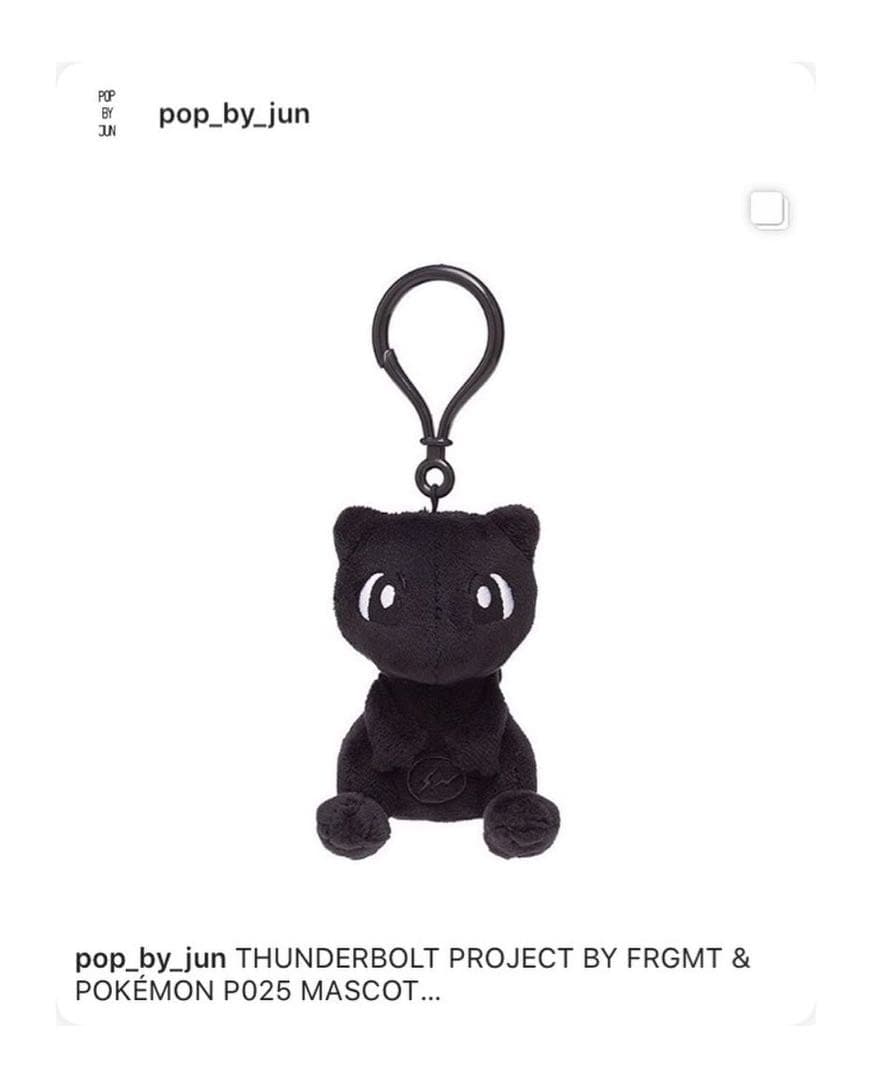Screen dimensions: 872x1080
Task: Click the profile picture beside the username
Action: pyautogui.click(x=107, y=113)
